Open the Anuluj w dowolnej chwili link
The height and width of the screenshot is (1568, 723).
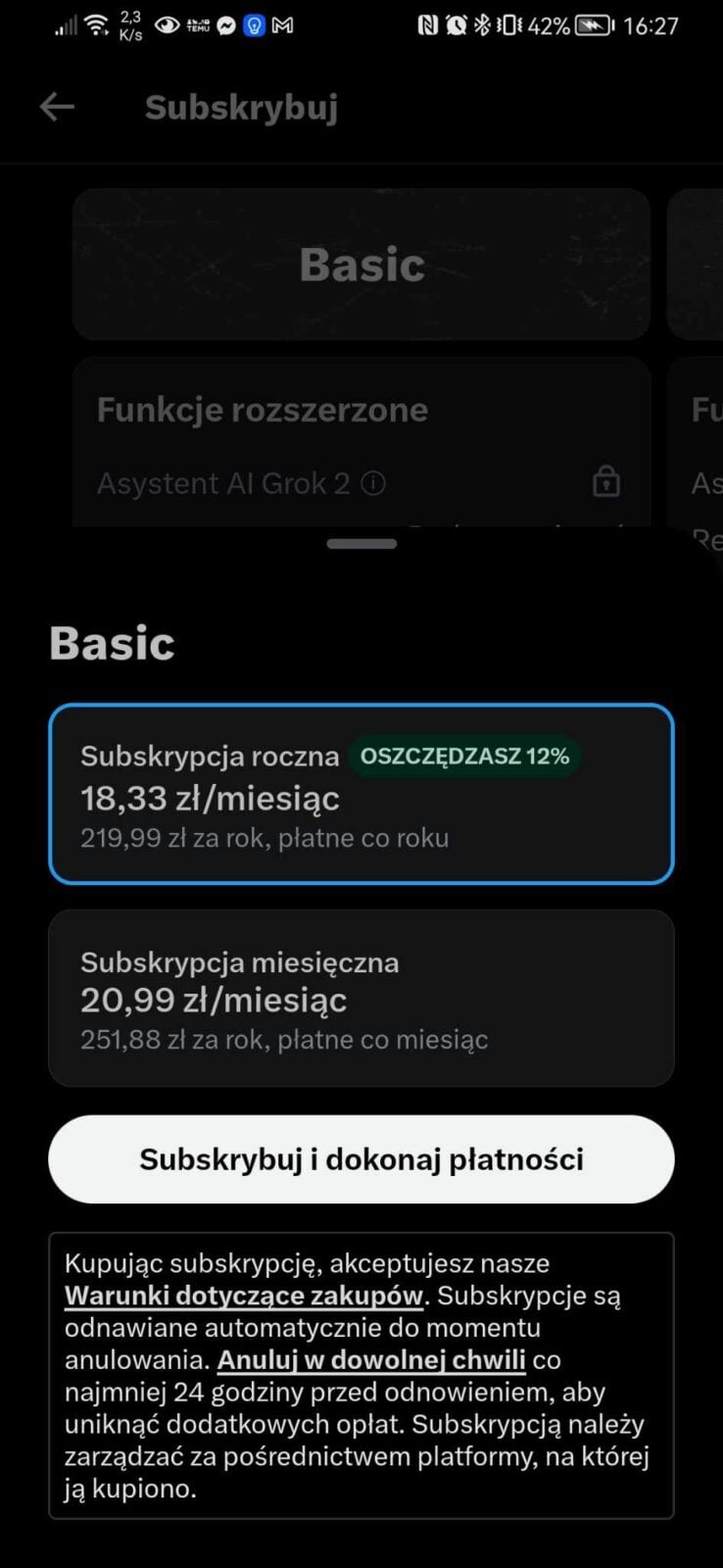click(x=371, y=1360)
